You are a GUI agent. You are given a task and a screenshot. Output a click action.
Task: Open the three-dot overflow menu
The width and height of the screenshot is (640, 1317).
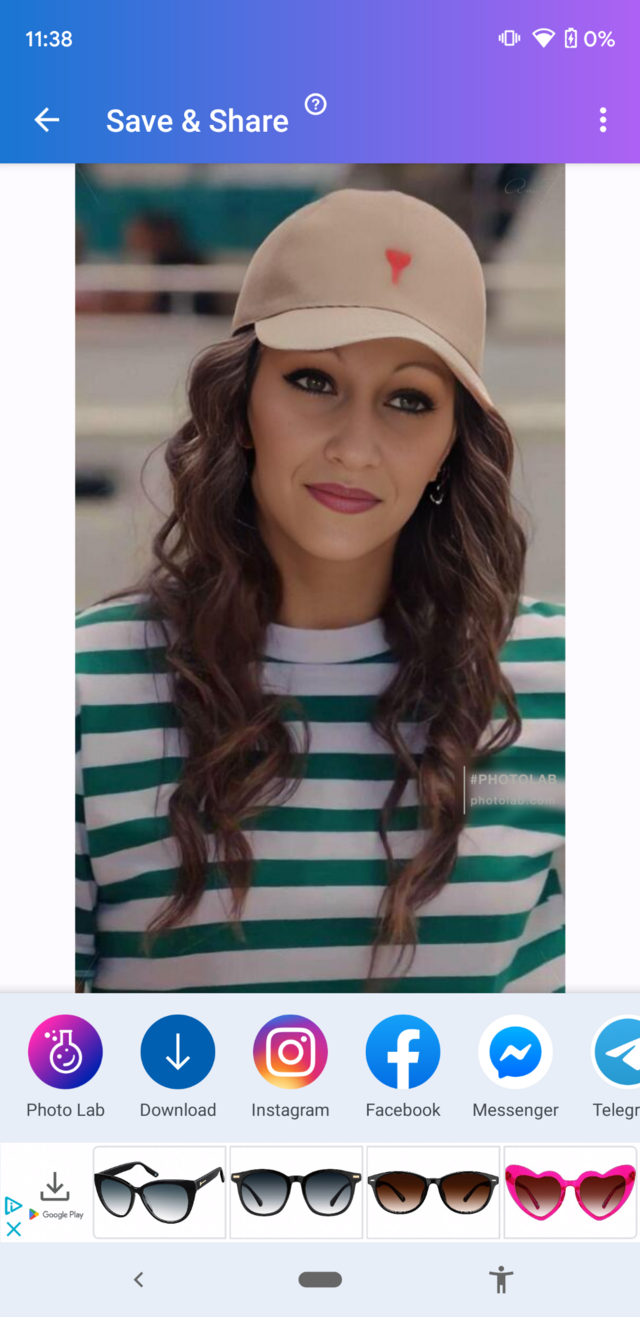click(603, 121)
